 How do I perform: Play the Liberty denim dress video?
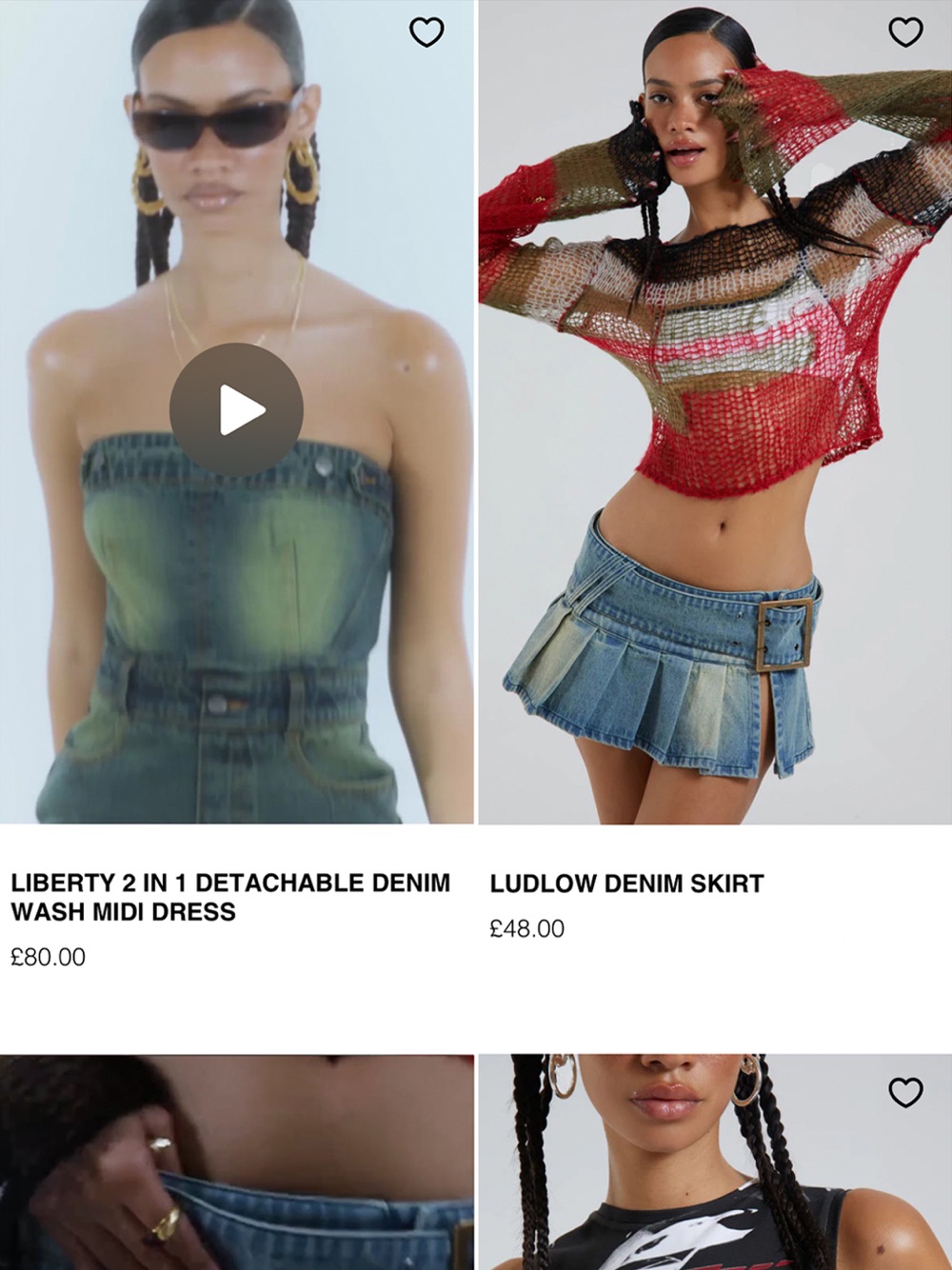click(236, 410)
